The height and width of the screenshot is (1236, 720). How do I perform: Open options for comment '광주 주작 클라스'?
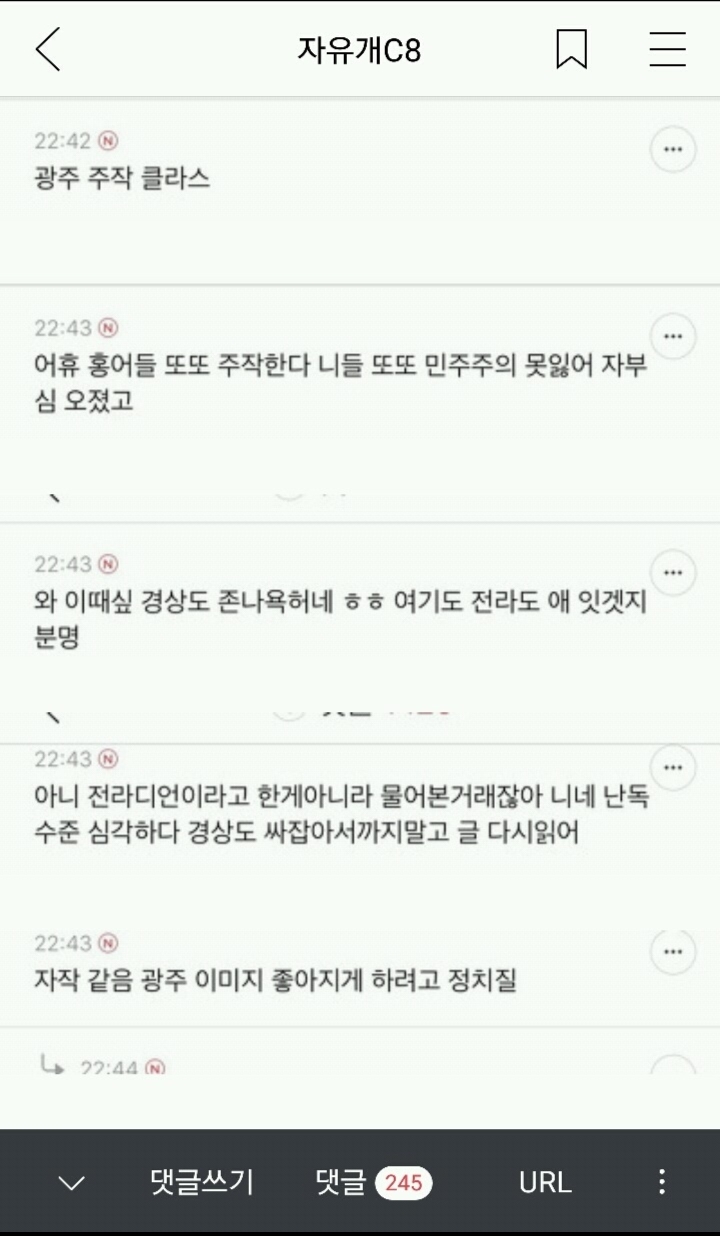(673, 150)
